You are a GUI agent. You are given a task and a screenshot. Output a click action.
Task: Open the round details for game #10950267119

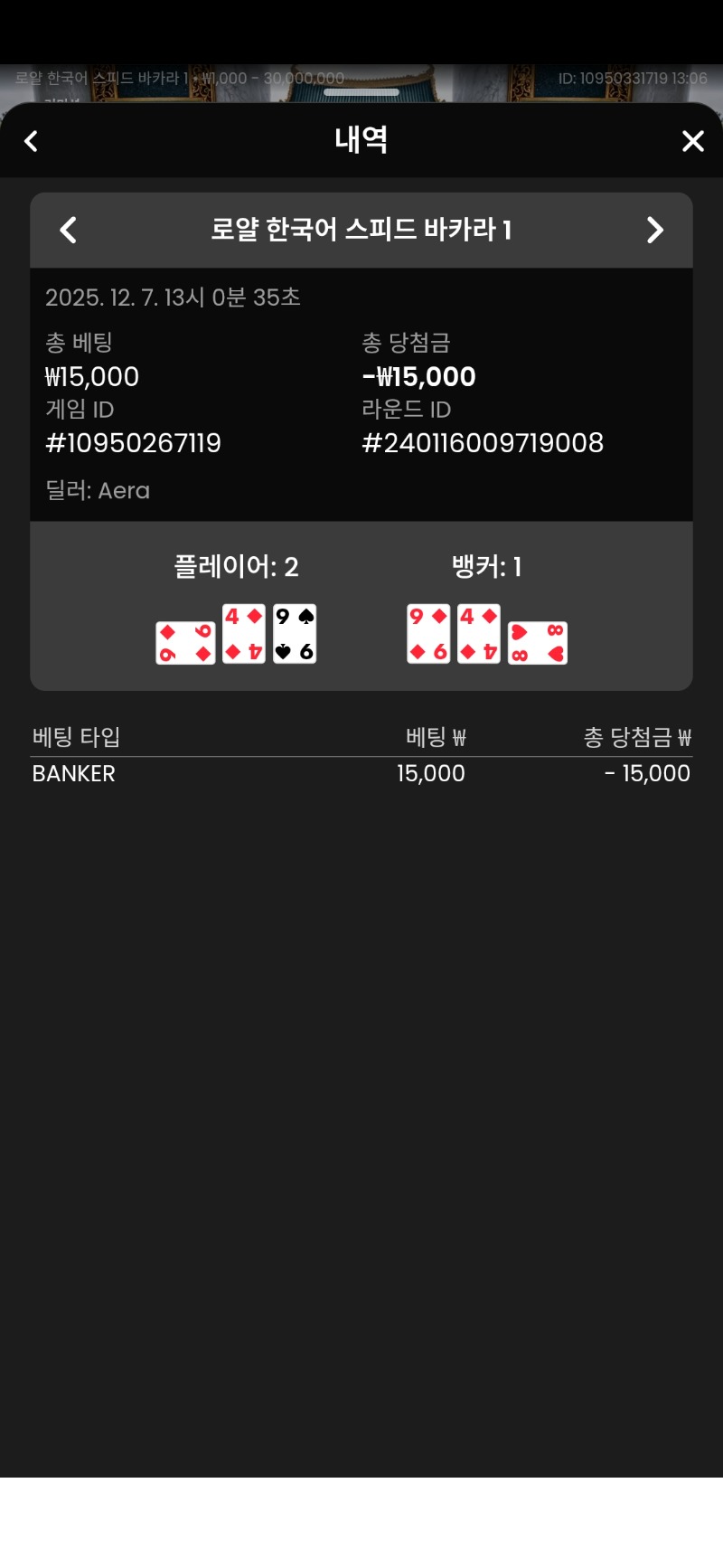coord(132,443)
